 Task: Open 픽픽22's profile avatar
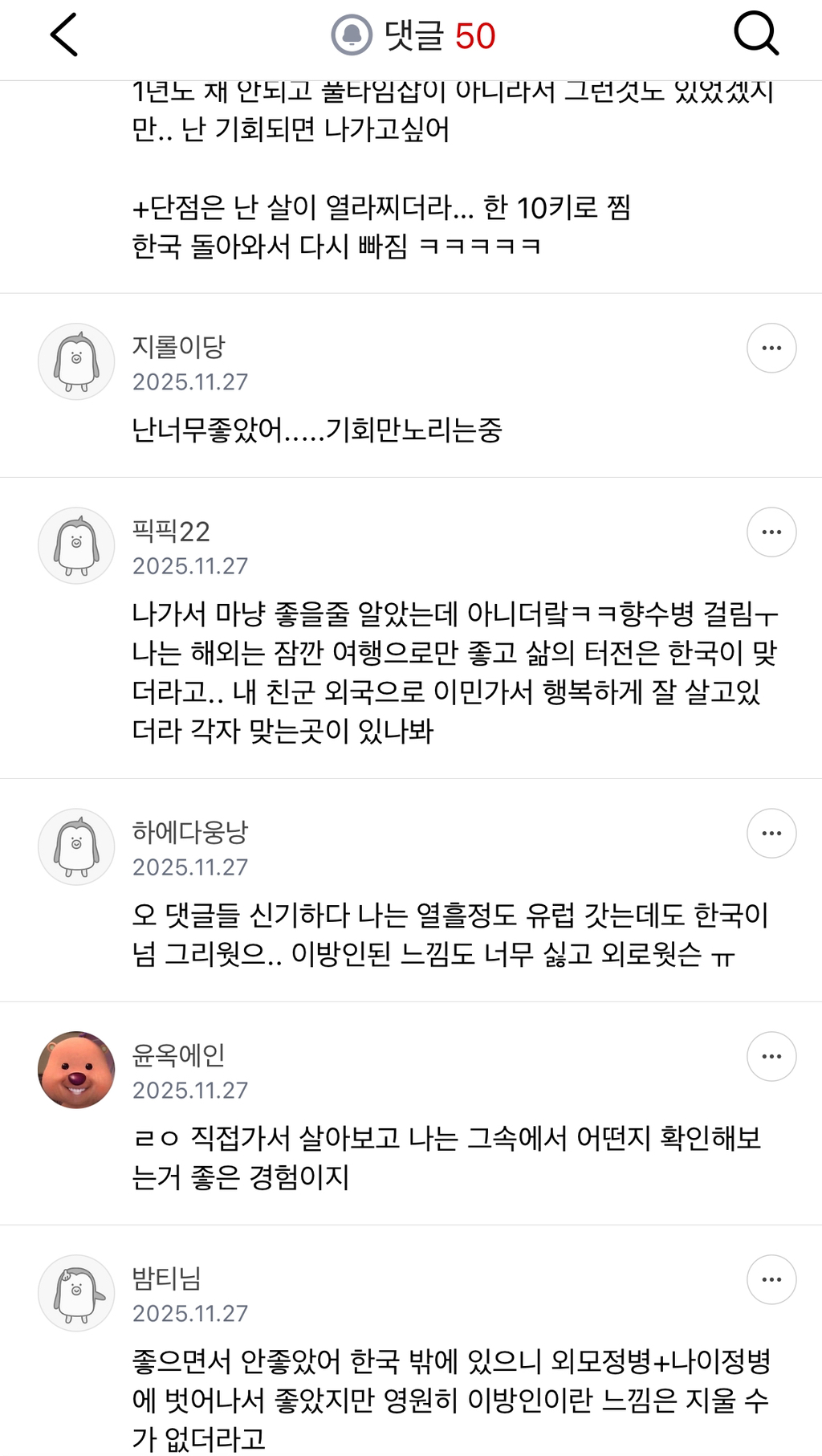tap(76, 546)
